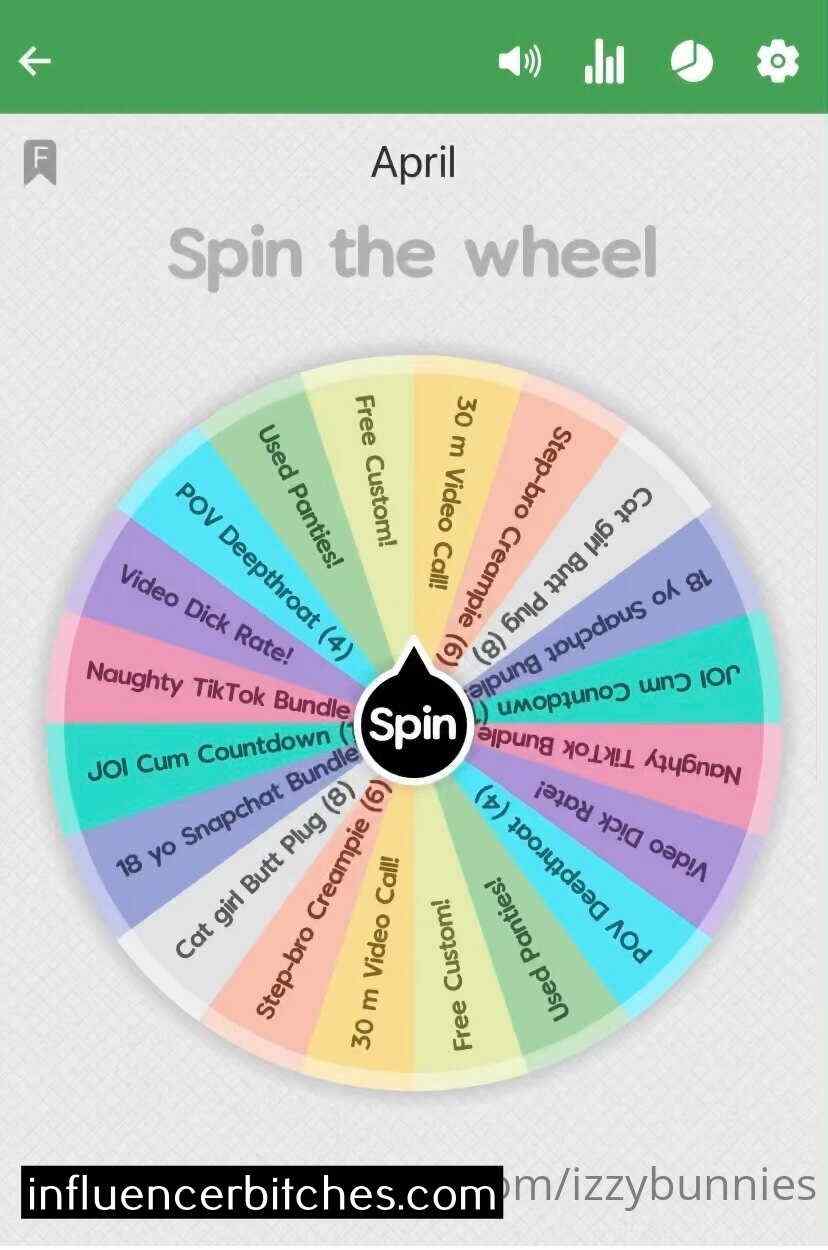Toggle the sound speaker icon
This screenshot has width=828, height=1250.
click(x=519, y=62)
